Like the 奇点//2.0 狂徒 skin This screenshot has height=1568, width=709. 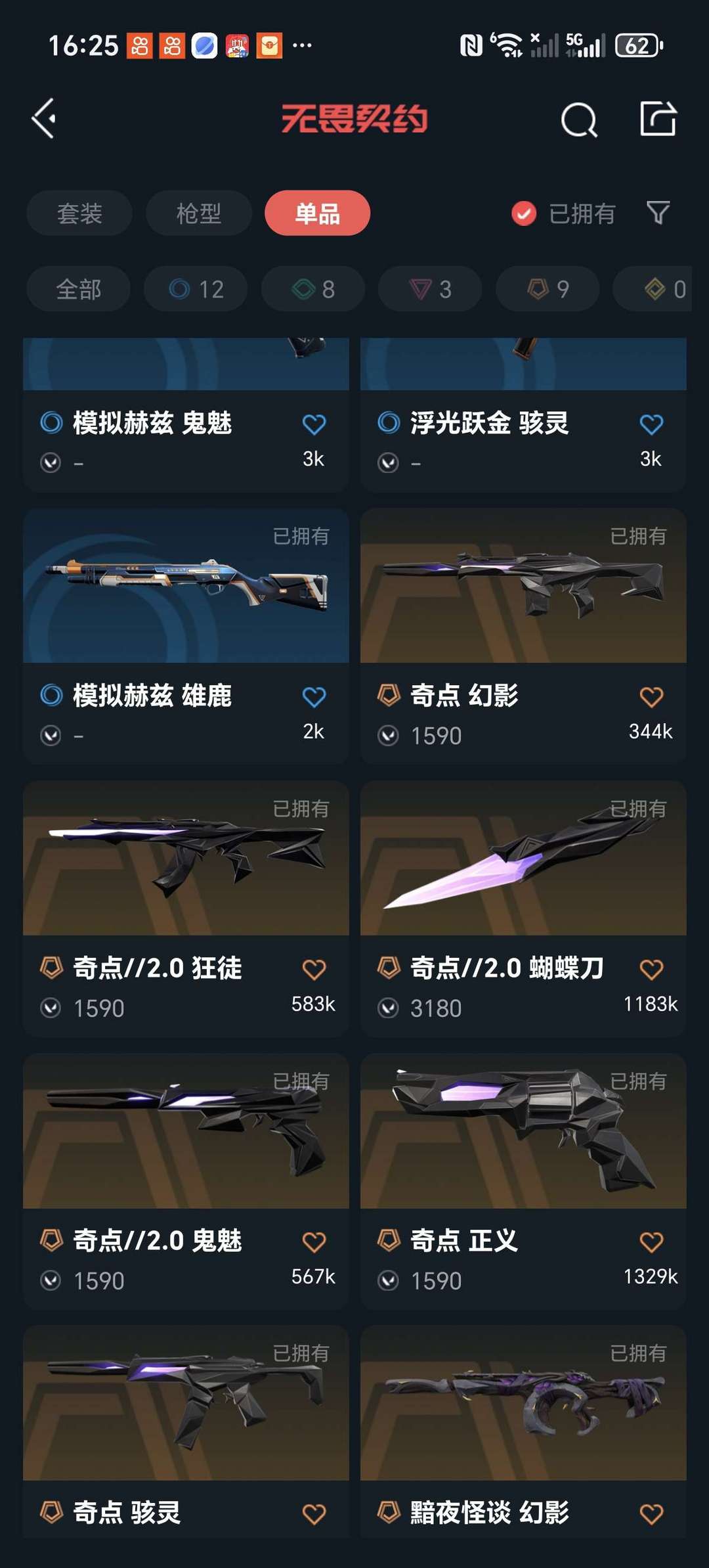pos(314,970)
